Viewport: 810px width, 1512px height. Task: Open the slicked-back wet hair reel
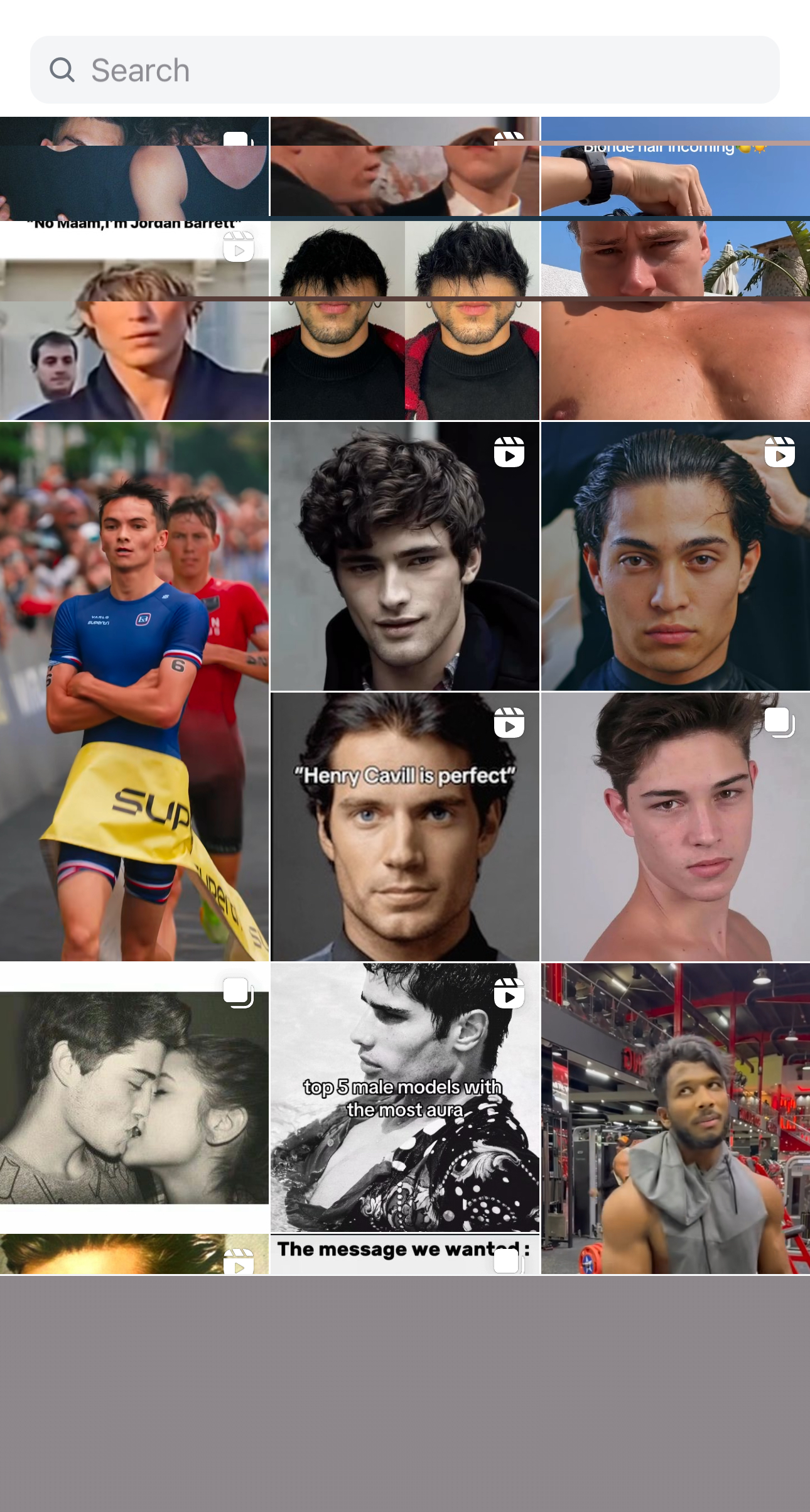pyautogui.click(x=675, y=556)
